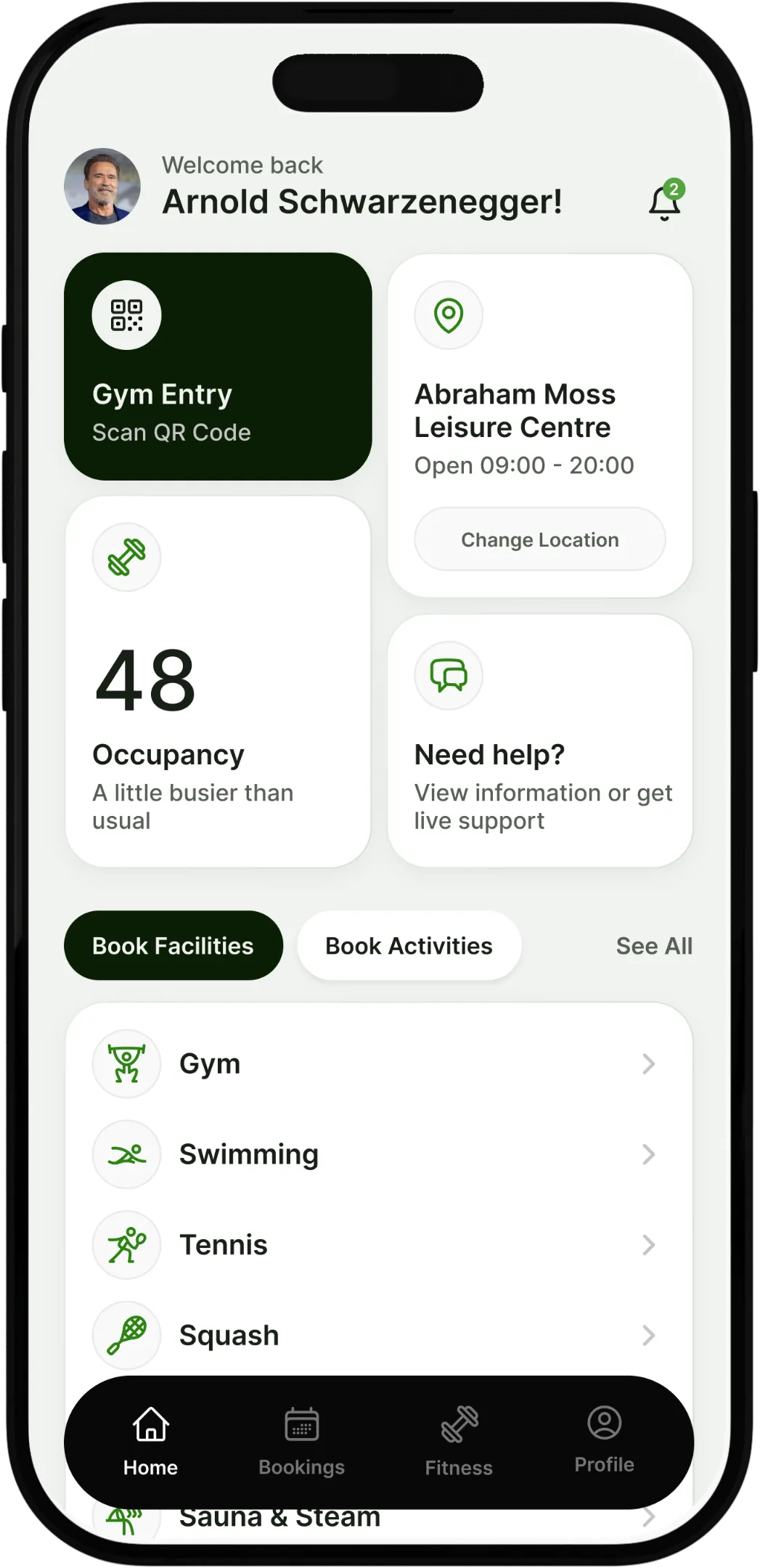Open the Occupancy card

coord(218,681)
